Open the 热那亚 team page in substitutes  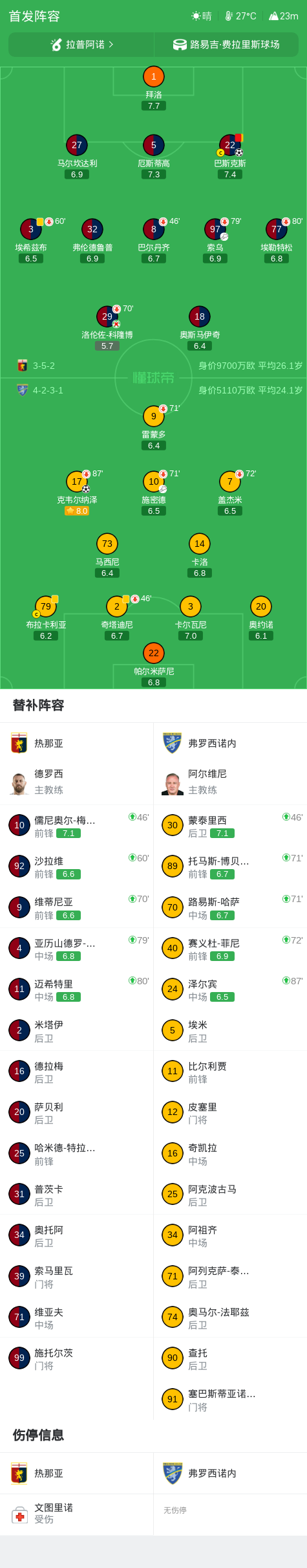pos(77,744)
